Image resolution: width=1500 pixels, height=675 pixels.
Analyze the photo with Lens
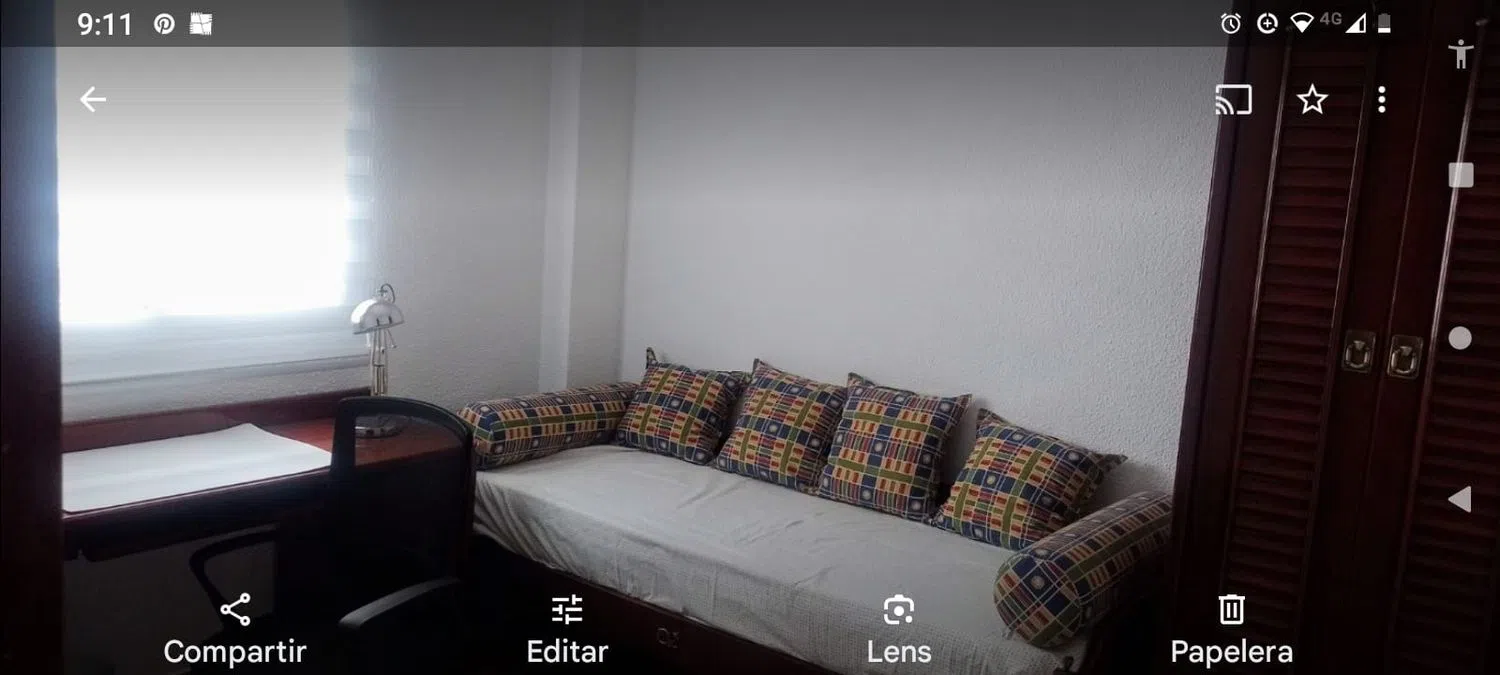[899, 630]
